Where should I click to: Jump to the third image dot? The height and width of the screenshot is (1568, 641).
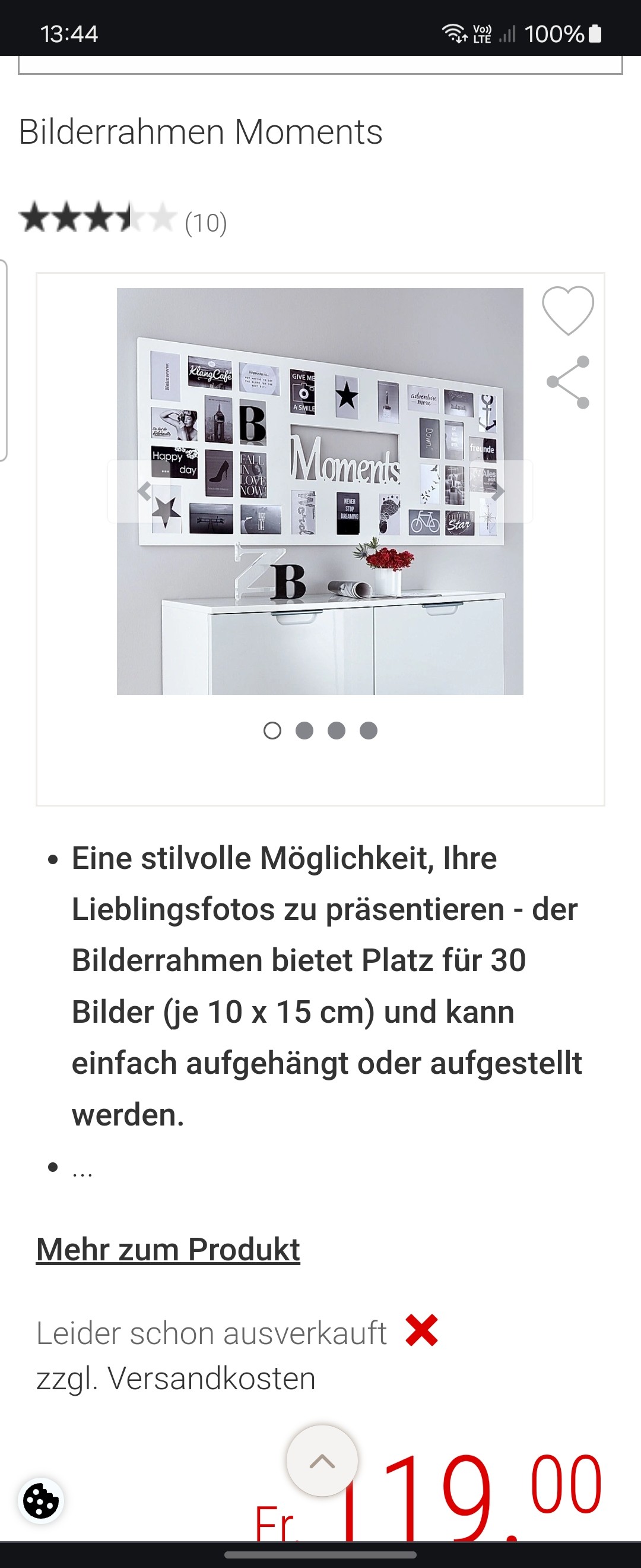pyautogui.click(x=337, y=731)
